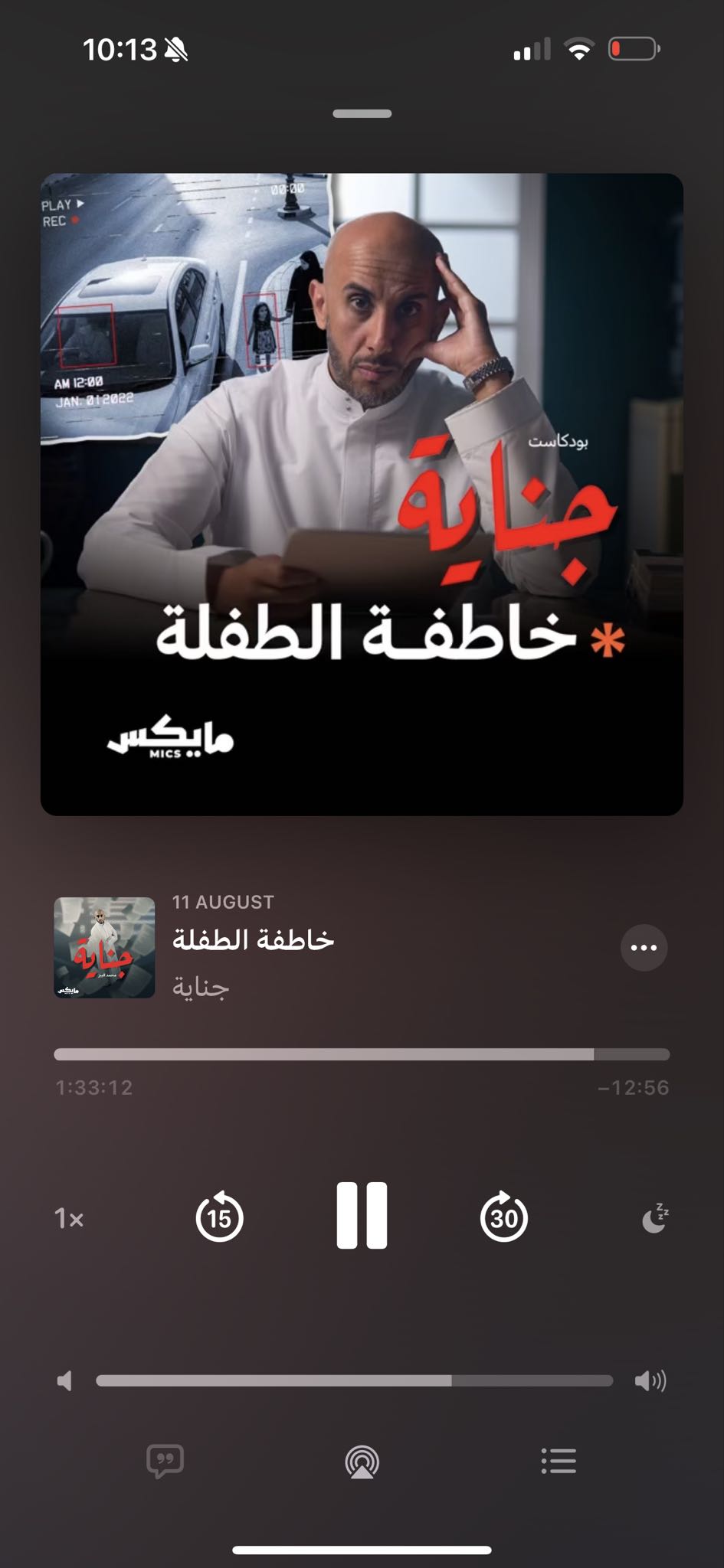This screenshot has width=724, height=1568.
Task: Open the episode's three-dot options menu
Action: [644, 948]
